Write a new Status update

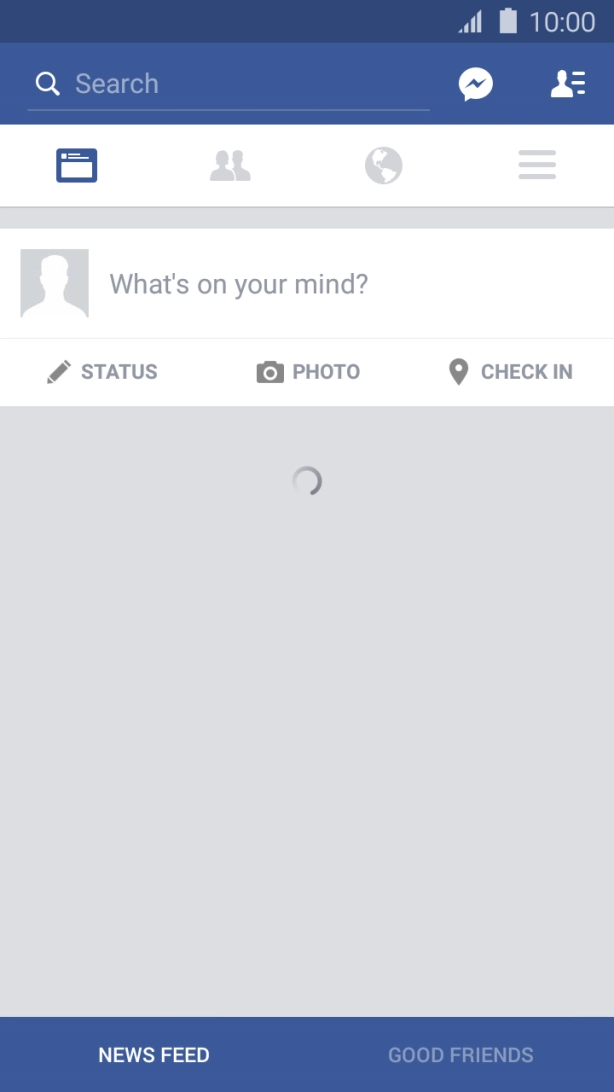(102, 372)
